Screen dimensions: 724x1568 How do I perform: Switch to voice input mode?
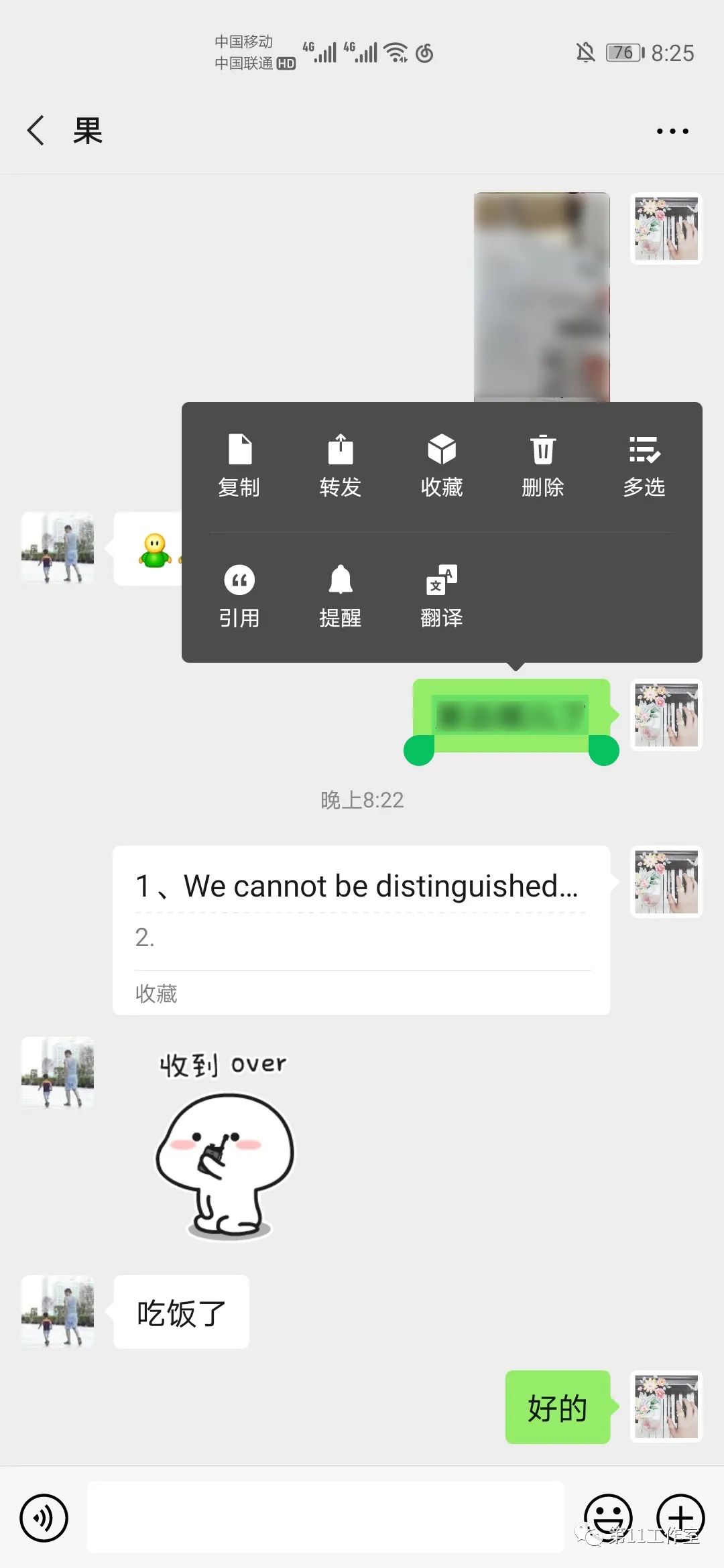tap(44, 1518)
